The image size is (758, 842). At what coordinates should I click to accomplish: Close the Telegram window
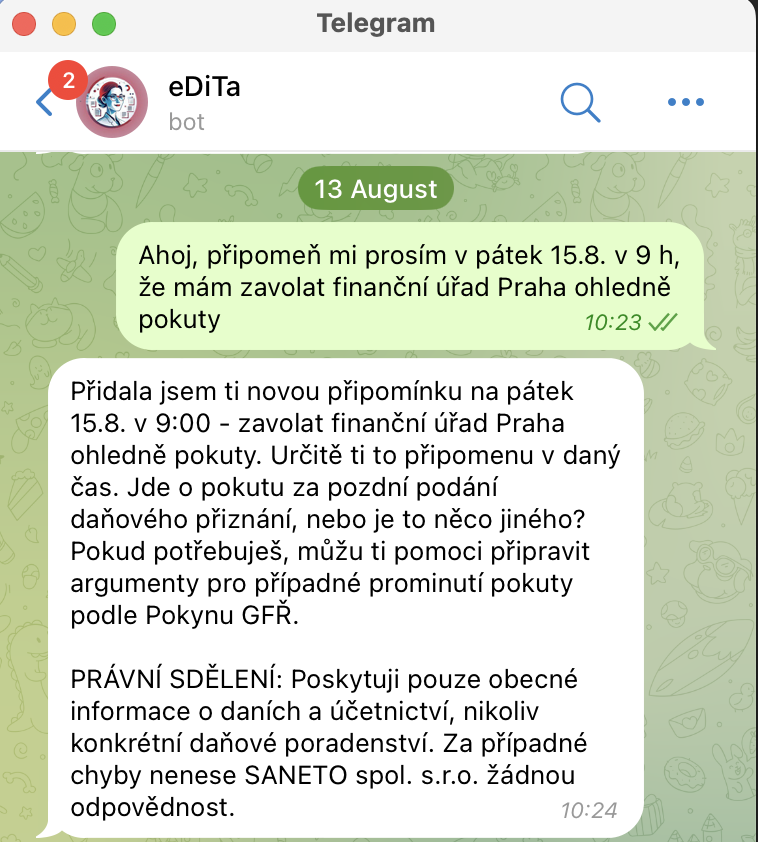(x=26, y=22)
